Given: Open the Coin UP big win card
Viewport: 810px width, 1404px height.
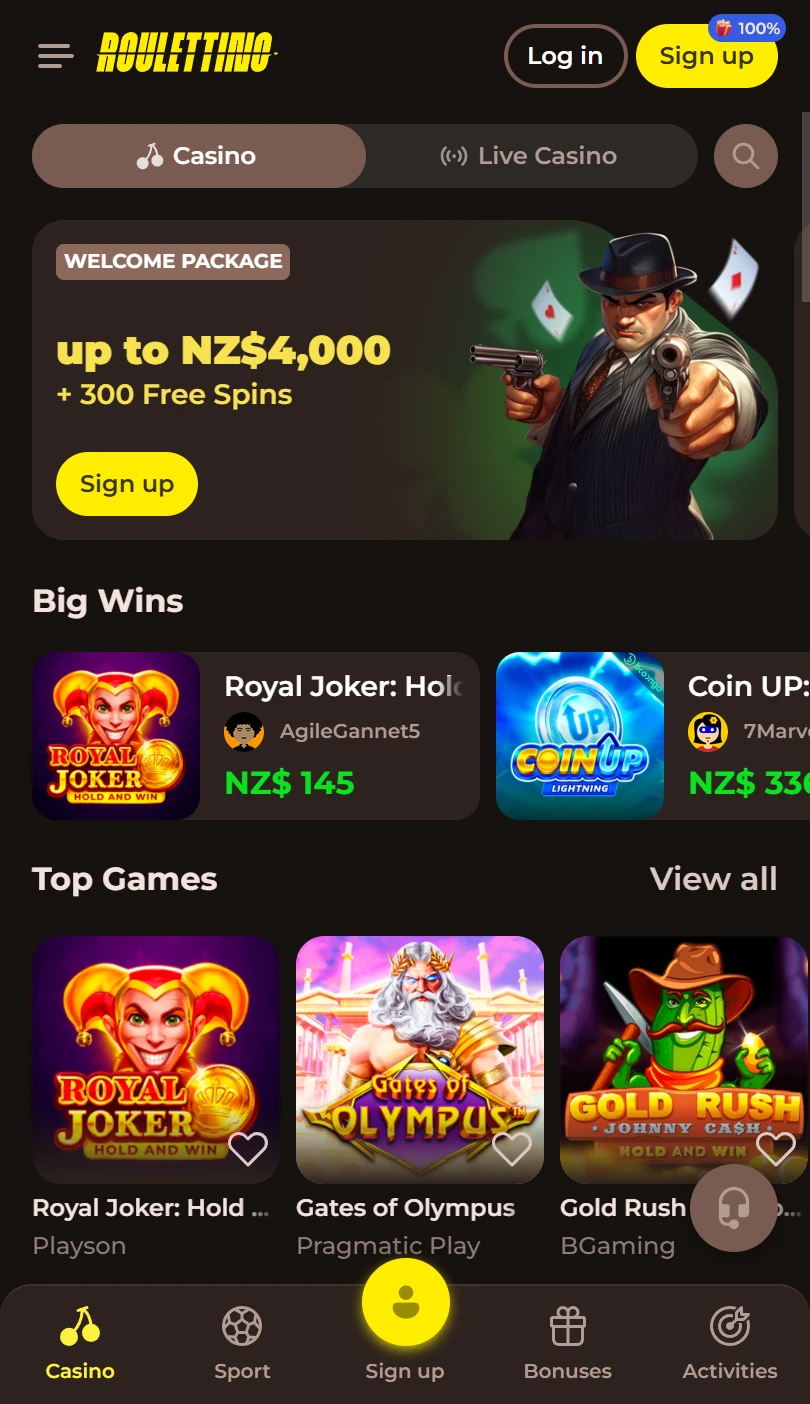Looking at the screenshot, I should click(653, 736).
